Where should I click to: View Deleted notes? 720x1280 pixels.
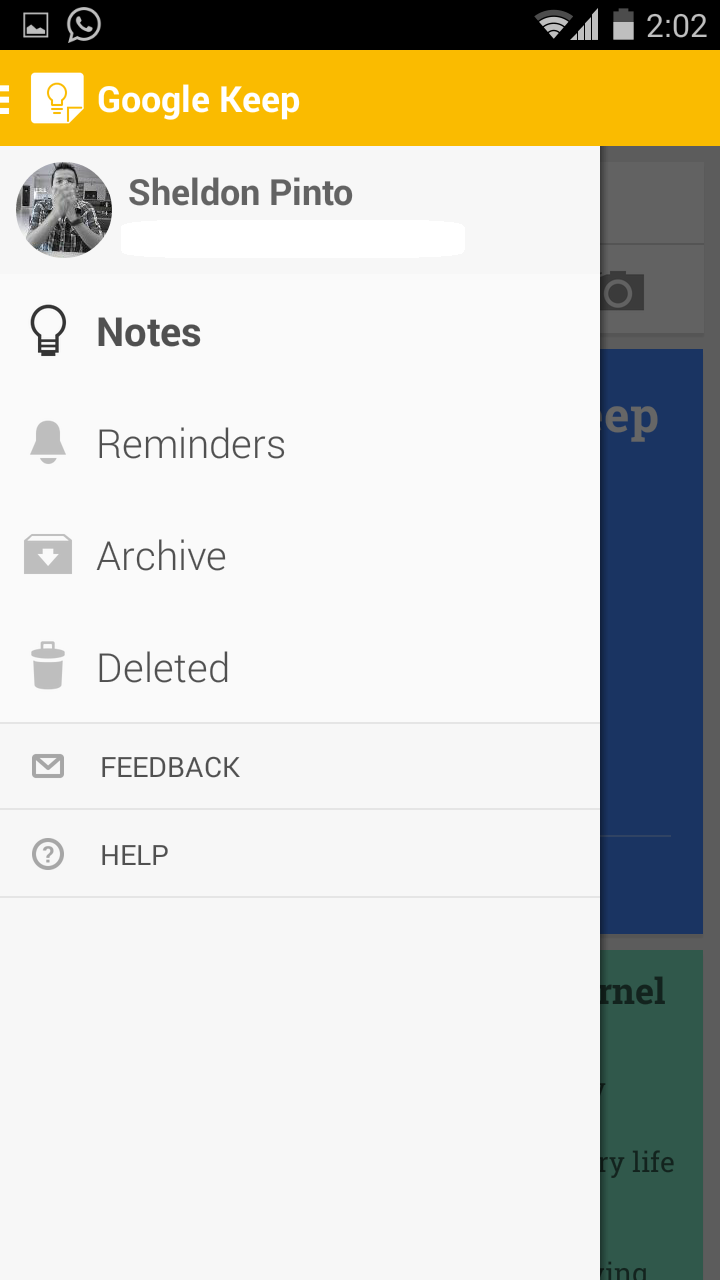click(300, 668)
